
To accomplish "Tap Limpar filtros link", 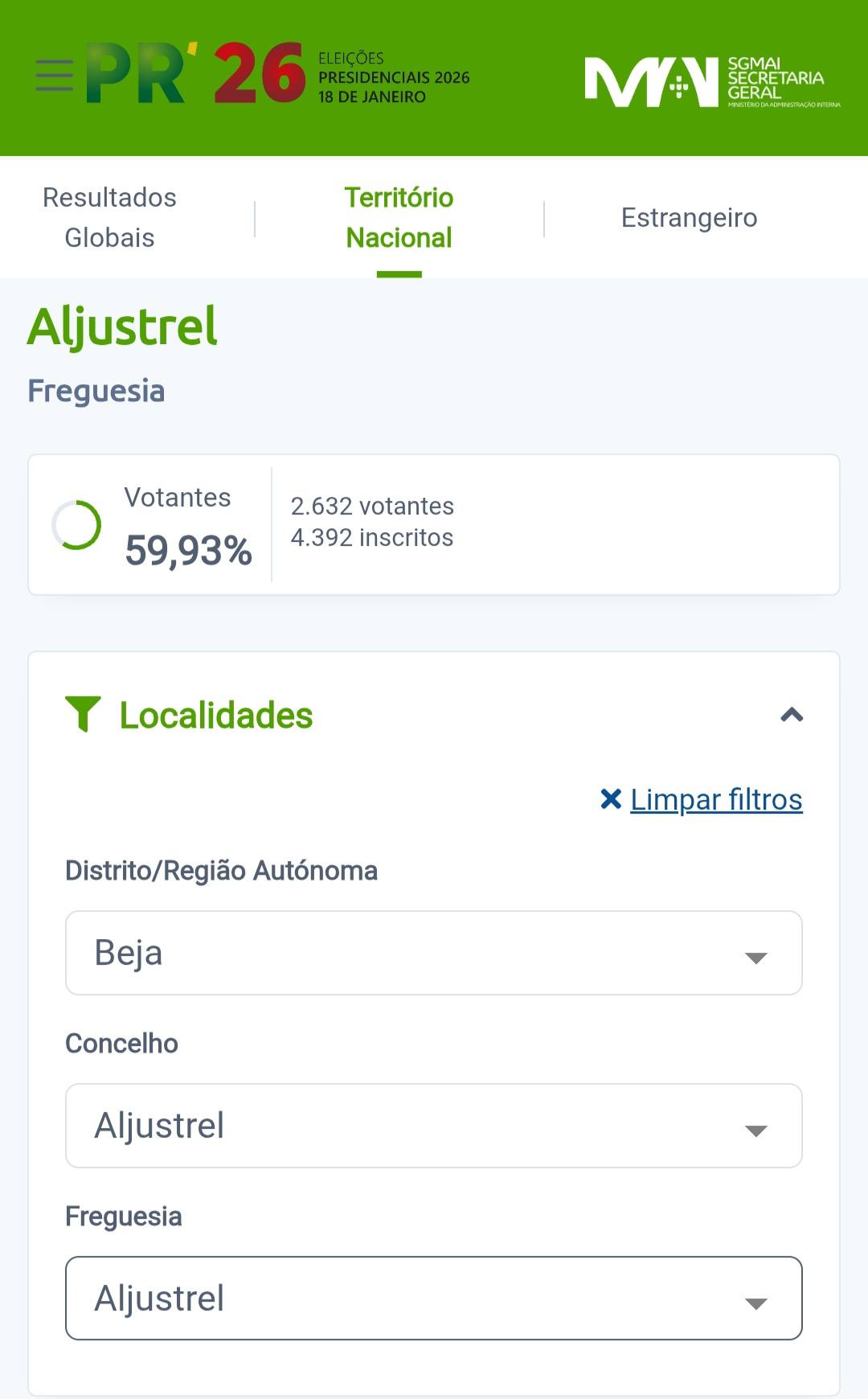I will (x=715, y=799).
